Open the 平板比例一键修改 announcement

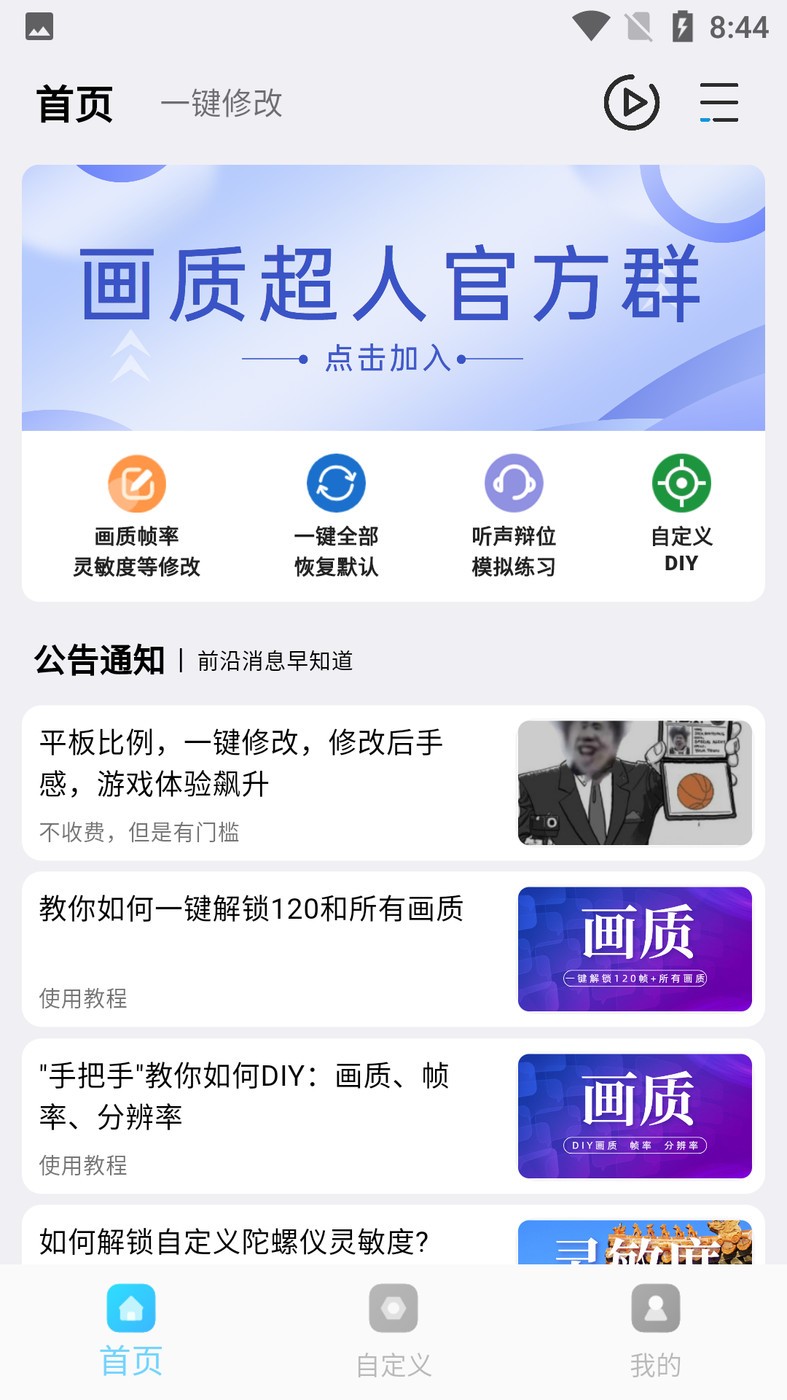coord(250,762)
